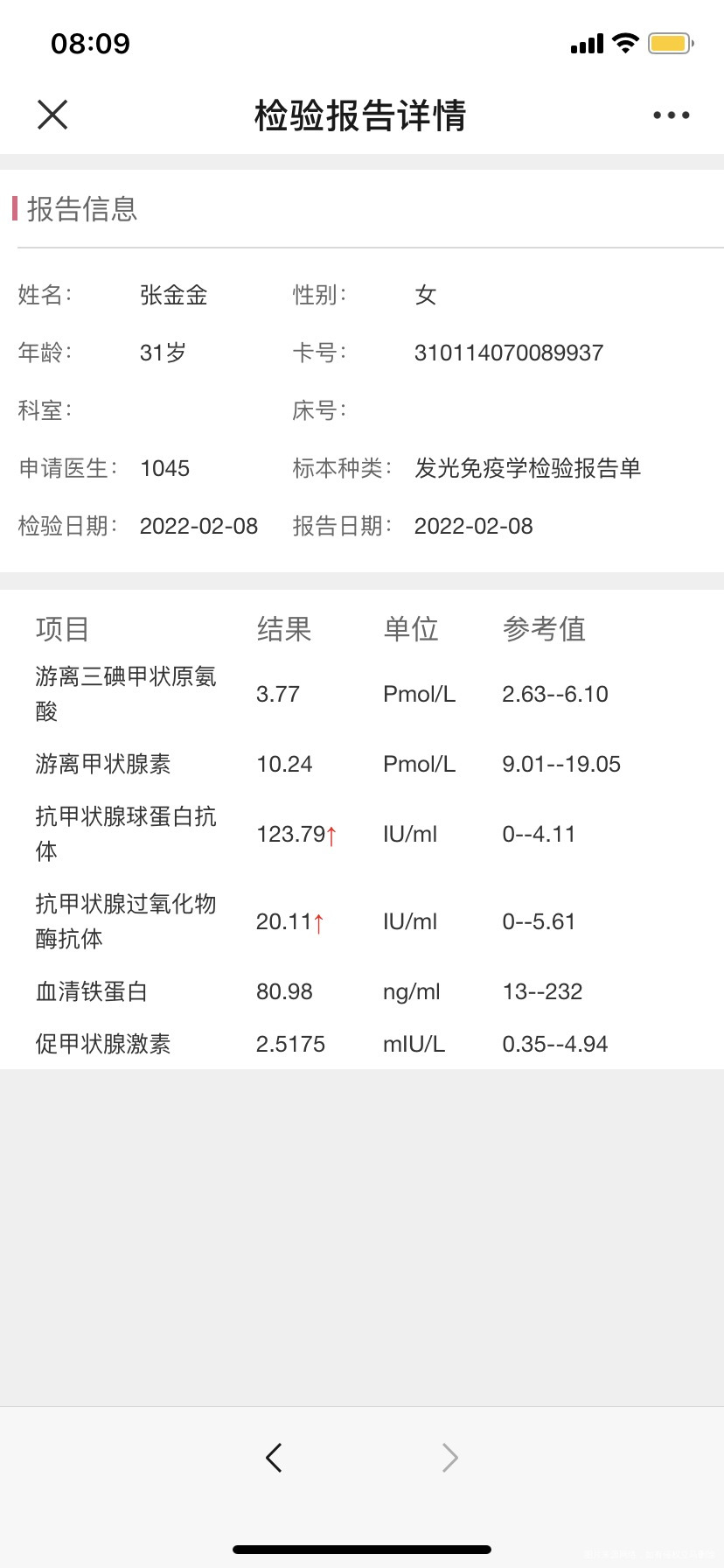Select patient name 张金金
This screenshot has height=1568, width=724.
point(173,296)
